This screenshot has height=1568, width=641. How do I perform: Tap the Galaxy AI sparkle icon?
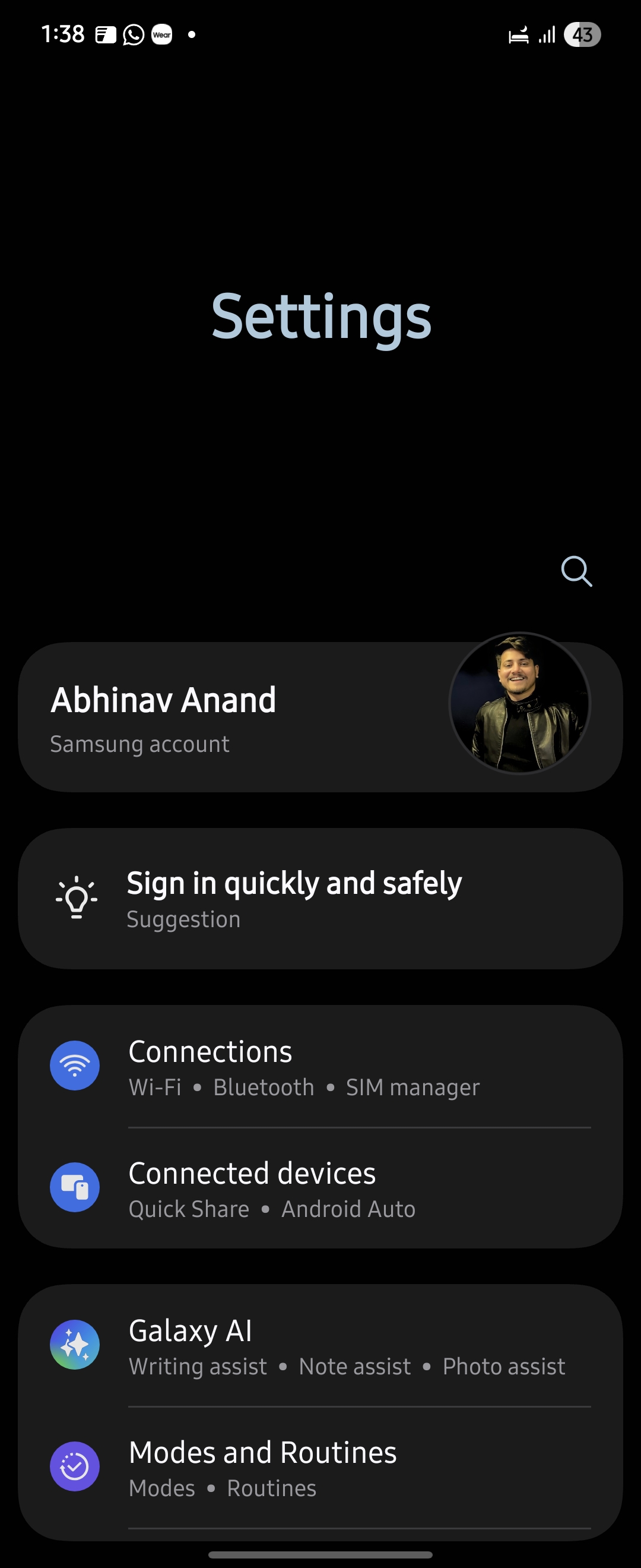tap(74, 1345)
